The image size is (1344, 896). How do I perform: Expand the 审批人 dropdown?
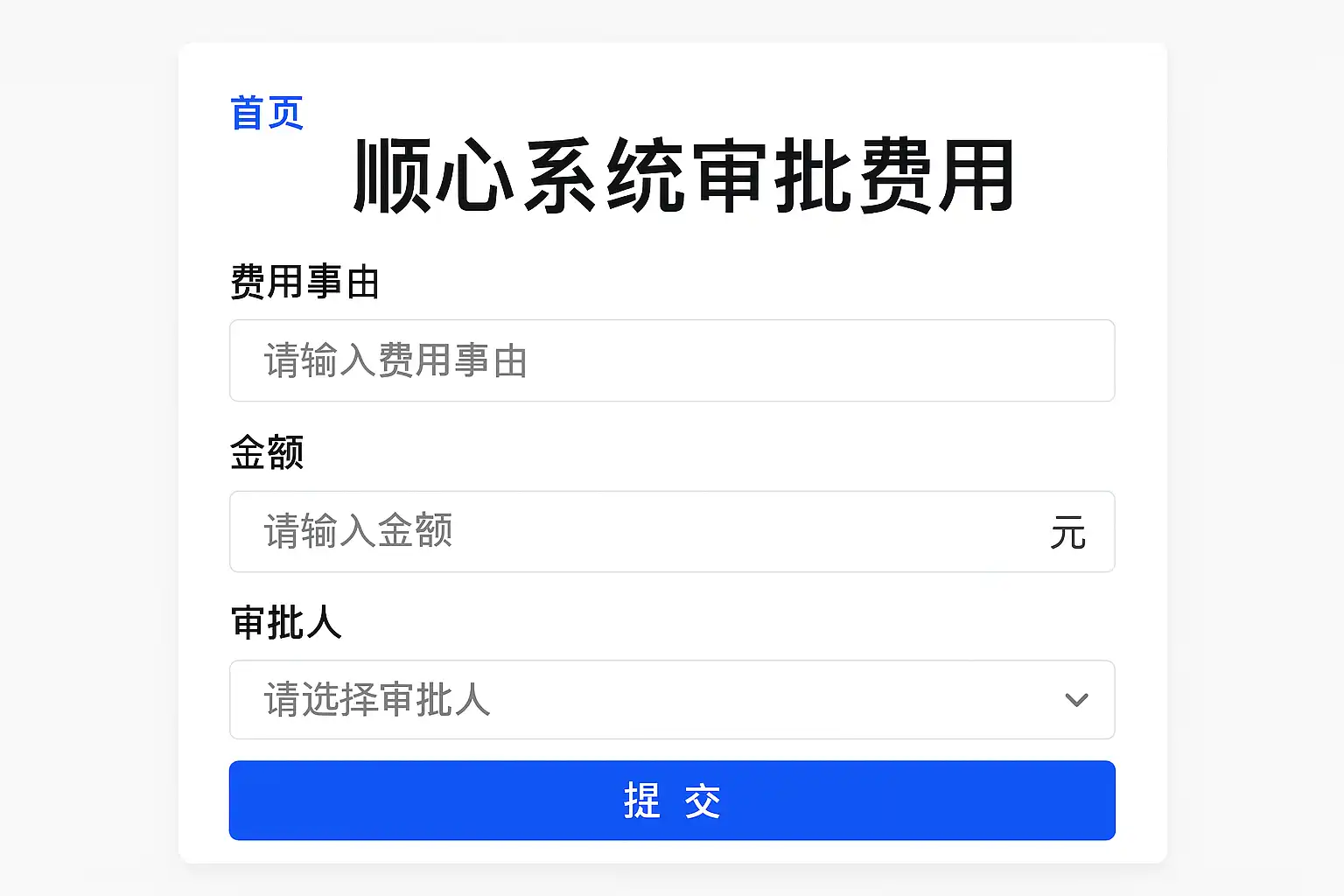(x=671, y=700)
